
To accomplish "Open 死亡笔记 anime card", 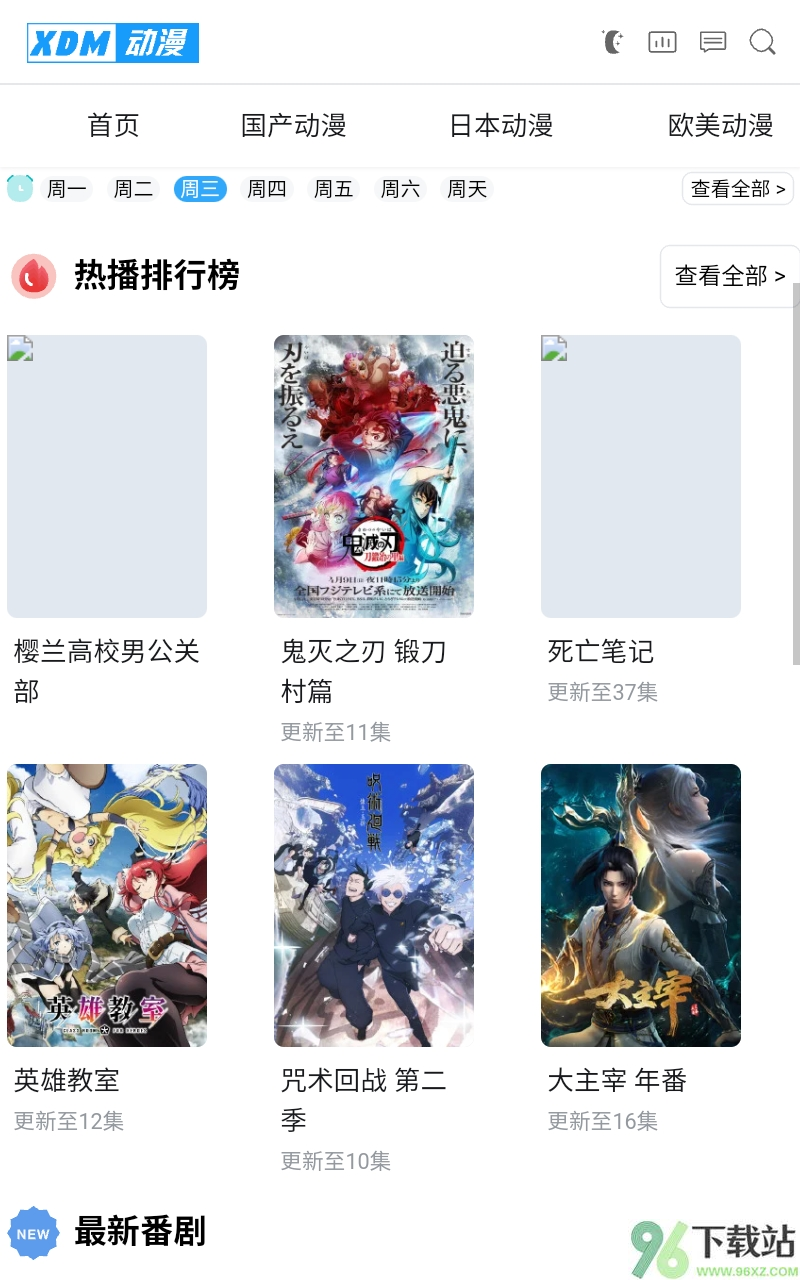I will [641, 476].
